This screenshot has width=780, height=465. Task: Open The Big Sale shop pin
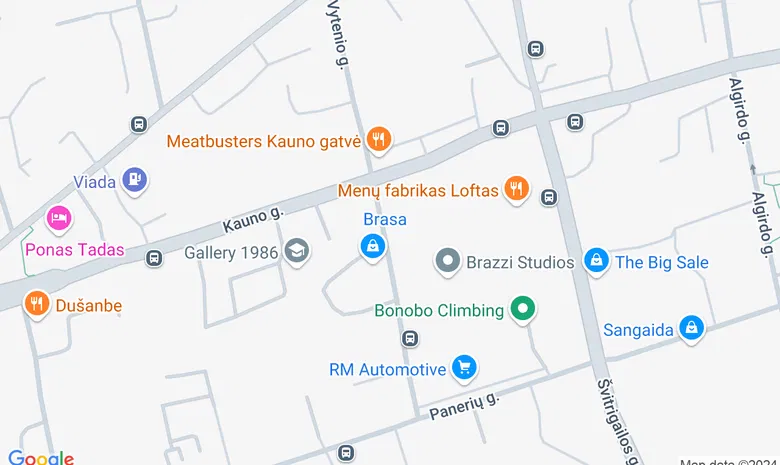tap(596, 262)
